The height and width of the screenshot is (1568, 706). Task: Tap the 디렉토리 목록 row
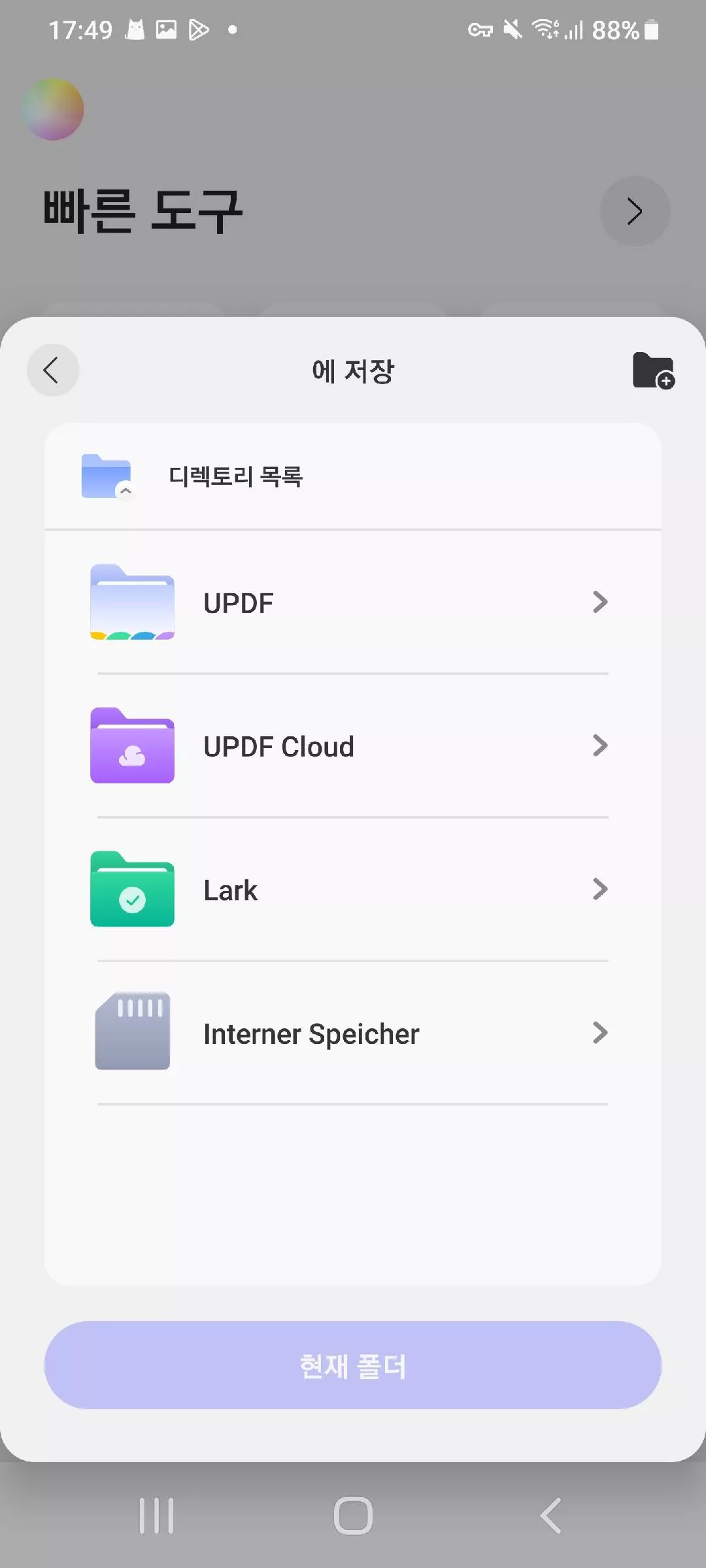pos(352,477)
